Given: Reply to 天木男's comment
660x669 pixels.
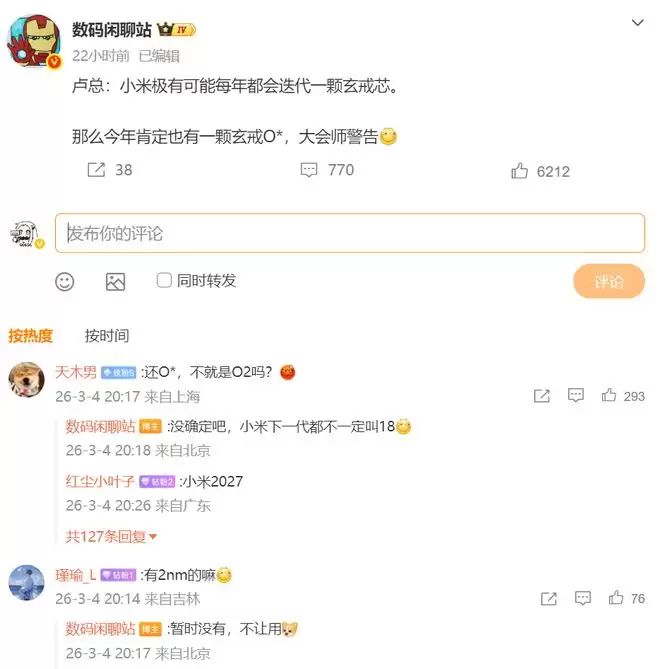Looking at the screenshot, I should tap(575, 396).
